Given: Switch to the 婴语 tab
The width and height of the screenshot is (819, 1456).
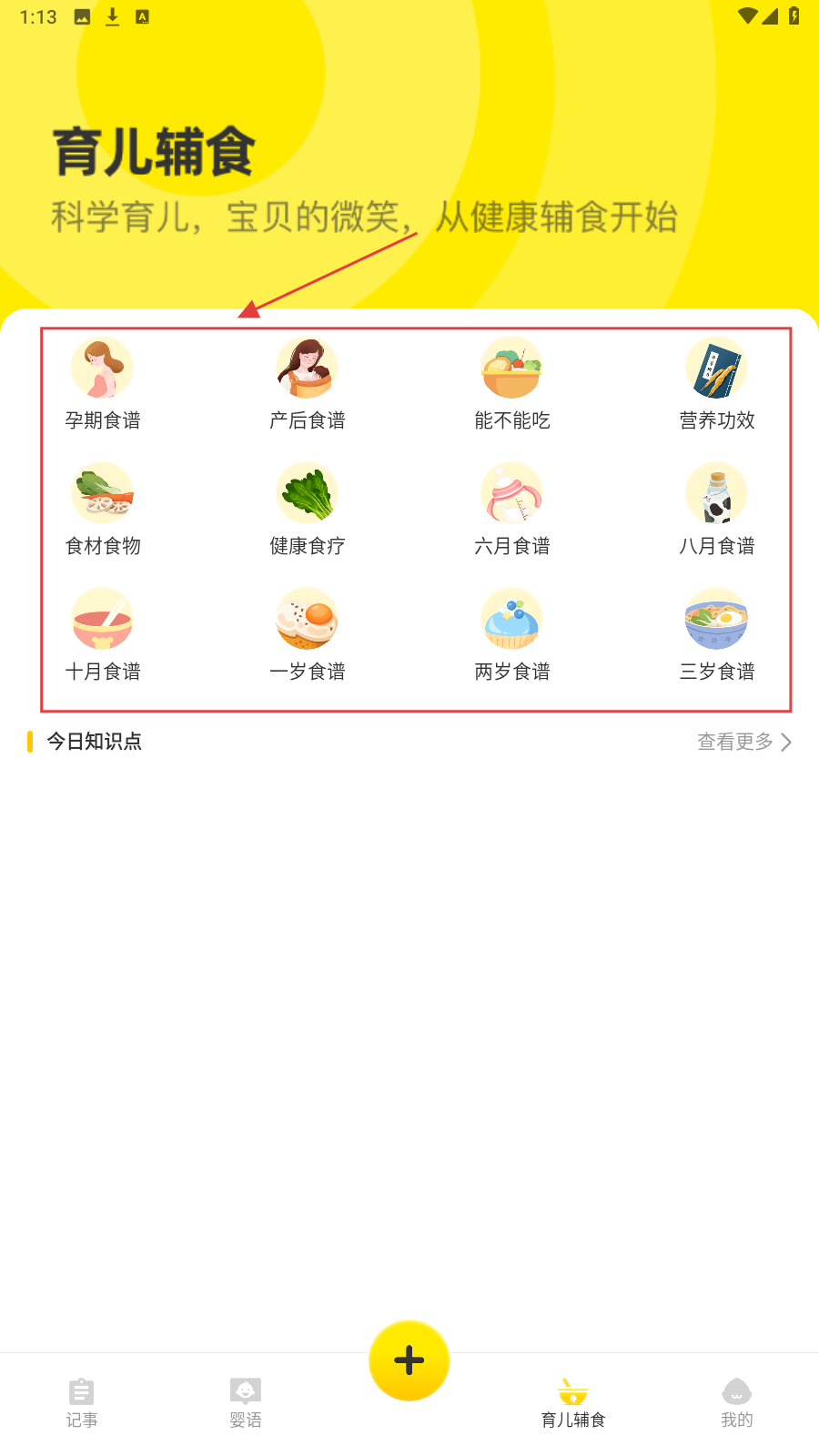Looking at the screenshot, I should (246, 1402).
